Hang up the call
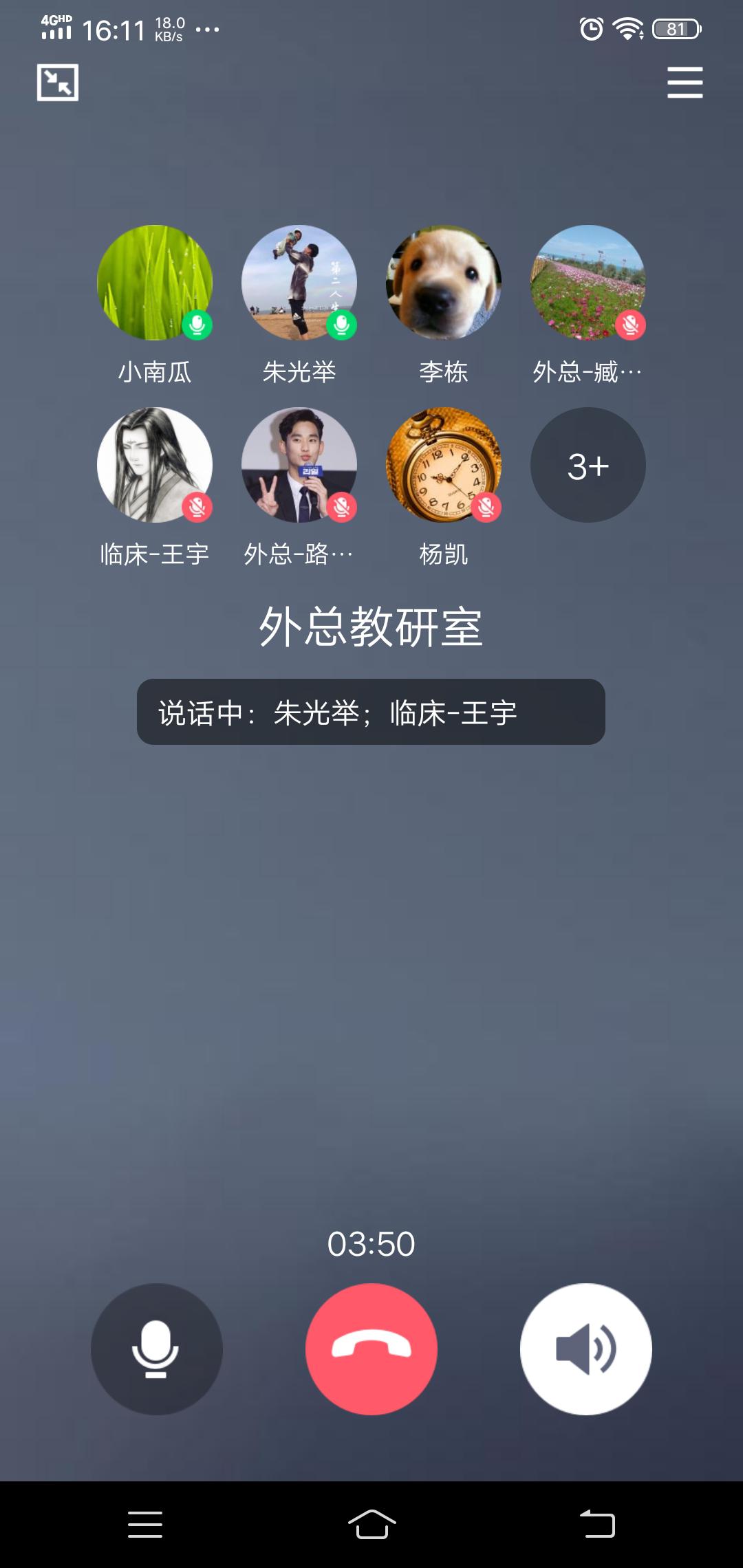Viewport: 743px width, 1568px height. click(371, 1349)
